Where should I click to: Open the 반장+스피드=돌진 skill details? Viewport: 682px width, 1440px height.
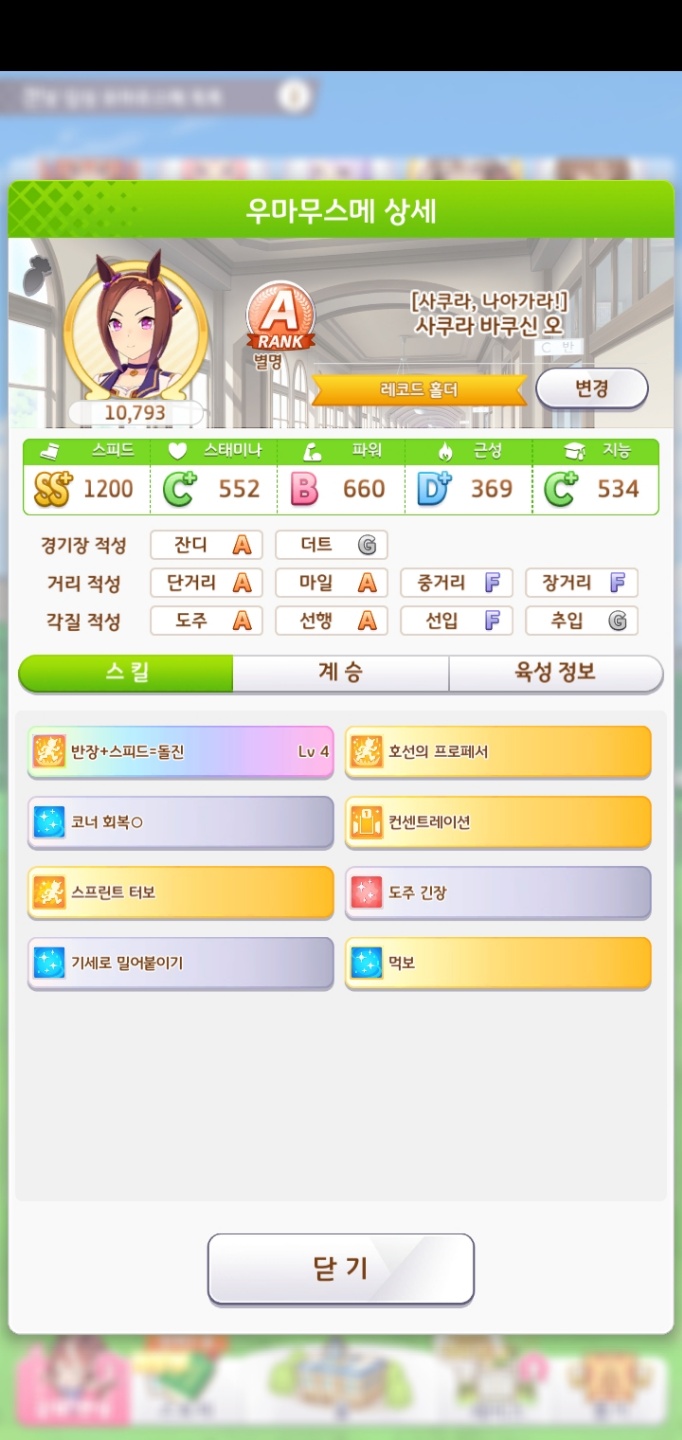coord(180,752)
